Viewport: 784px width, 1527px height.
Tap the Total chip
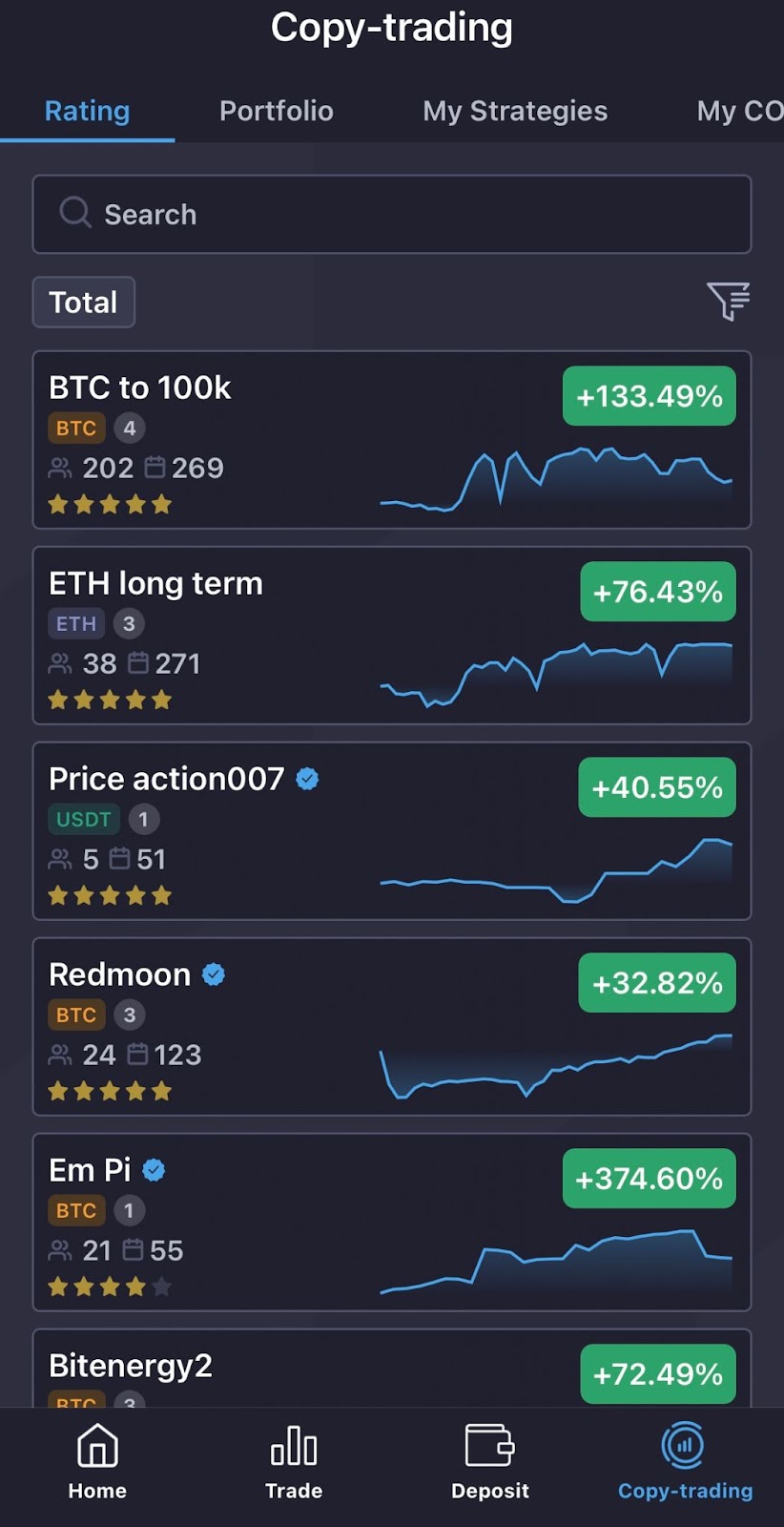click(x=84, y=303)
